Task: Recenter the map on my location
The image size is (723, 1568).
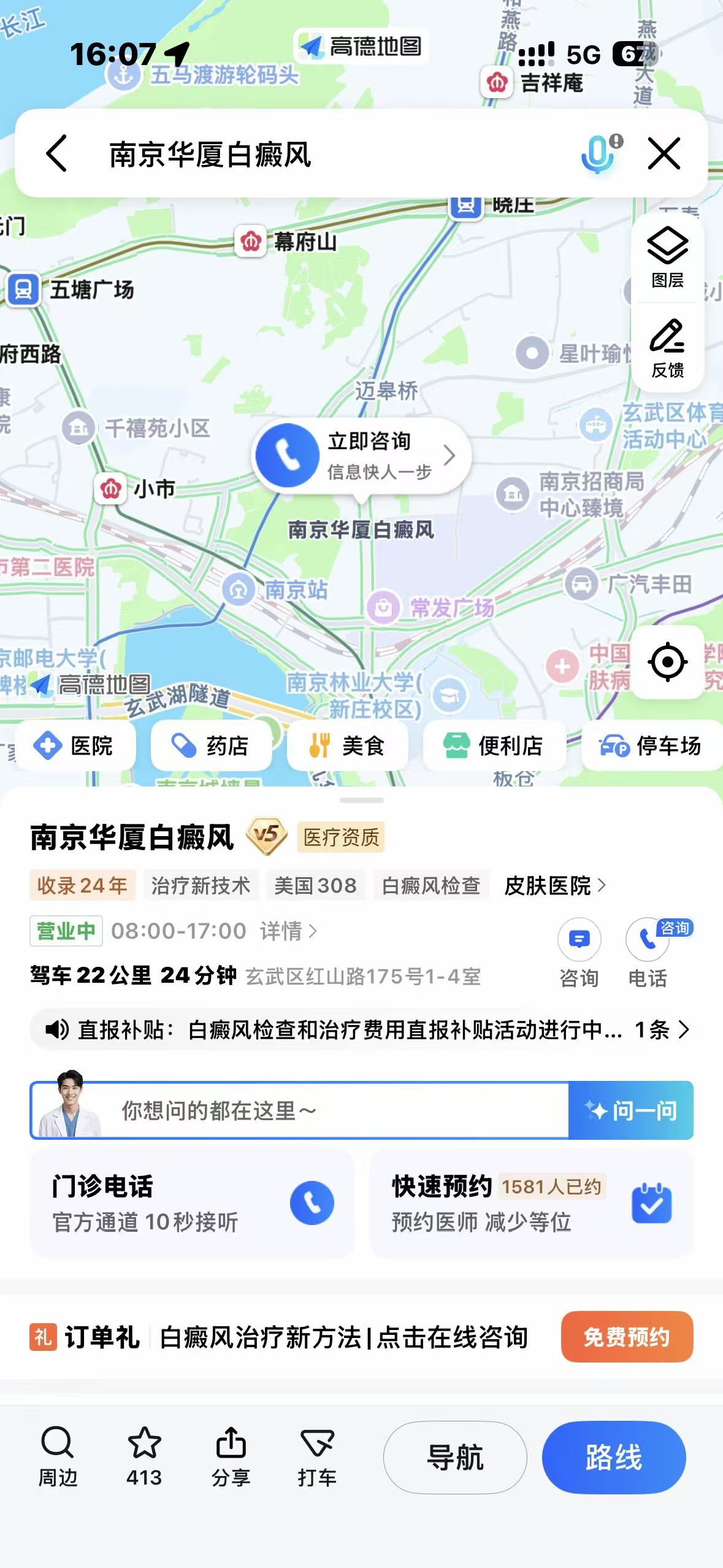Action: coord(667,662)
